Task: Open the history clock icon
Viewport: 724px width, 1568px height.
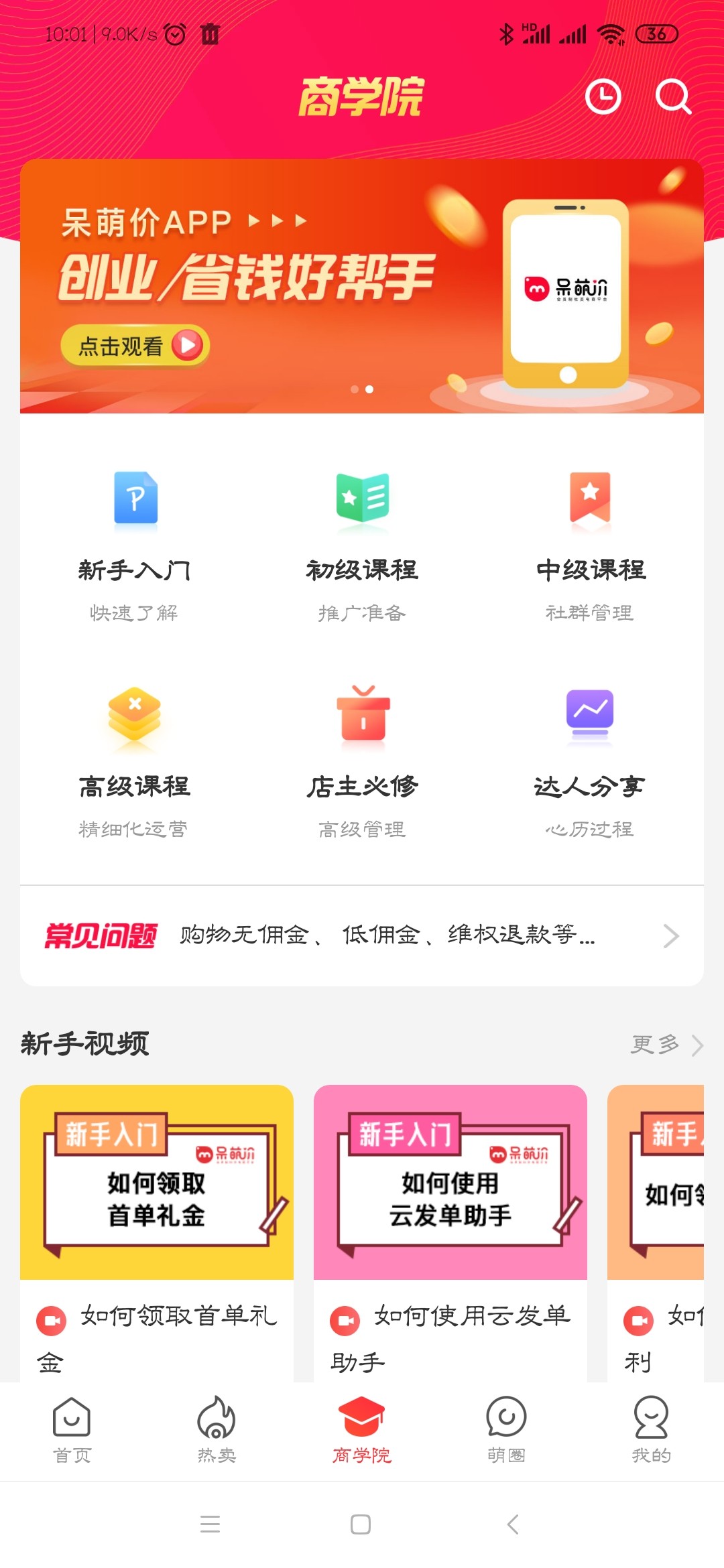Action: click(603, 97)
